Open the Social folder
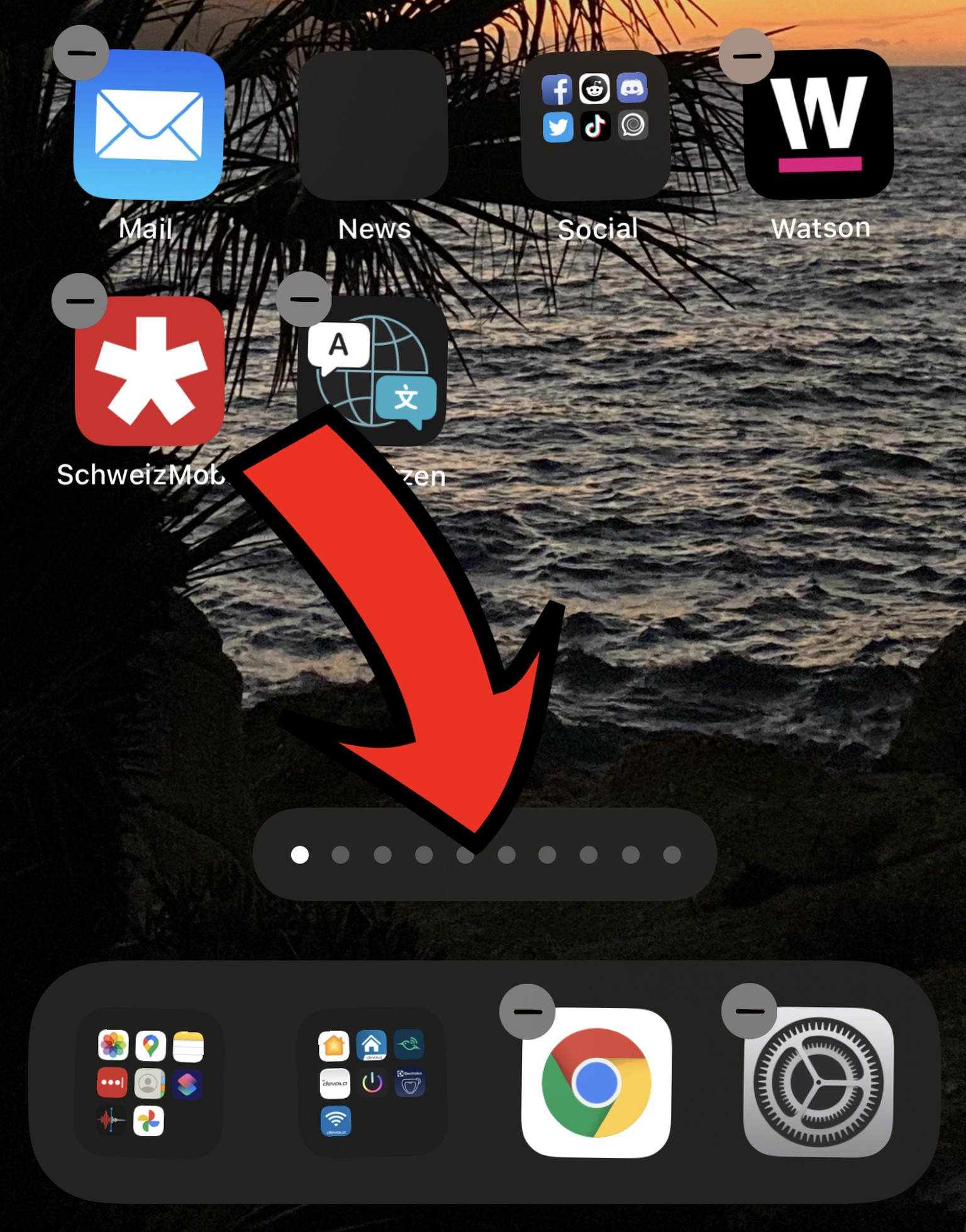 (x=595, y=125)
